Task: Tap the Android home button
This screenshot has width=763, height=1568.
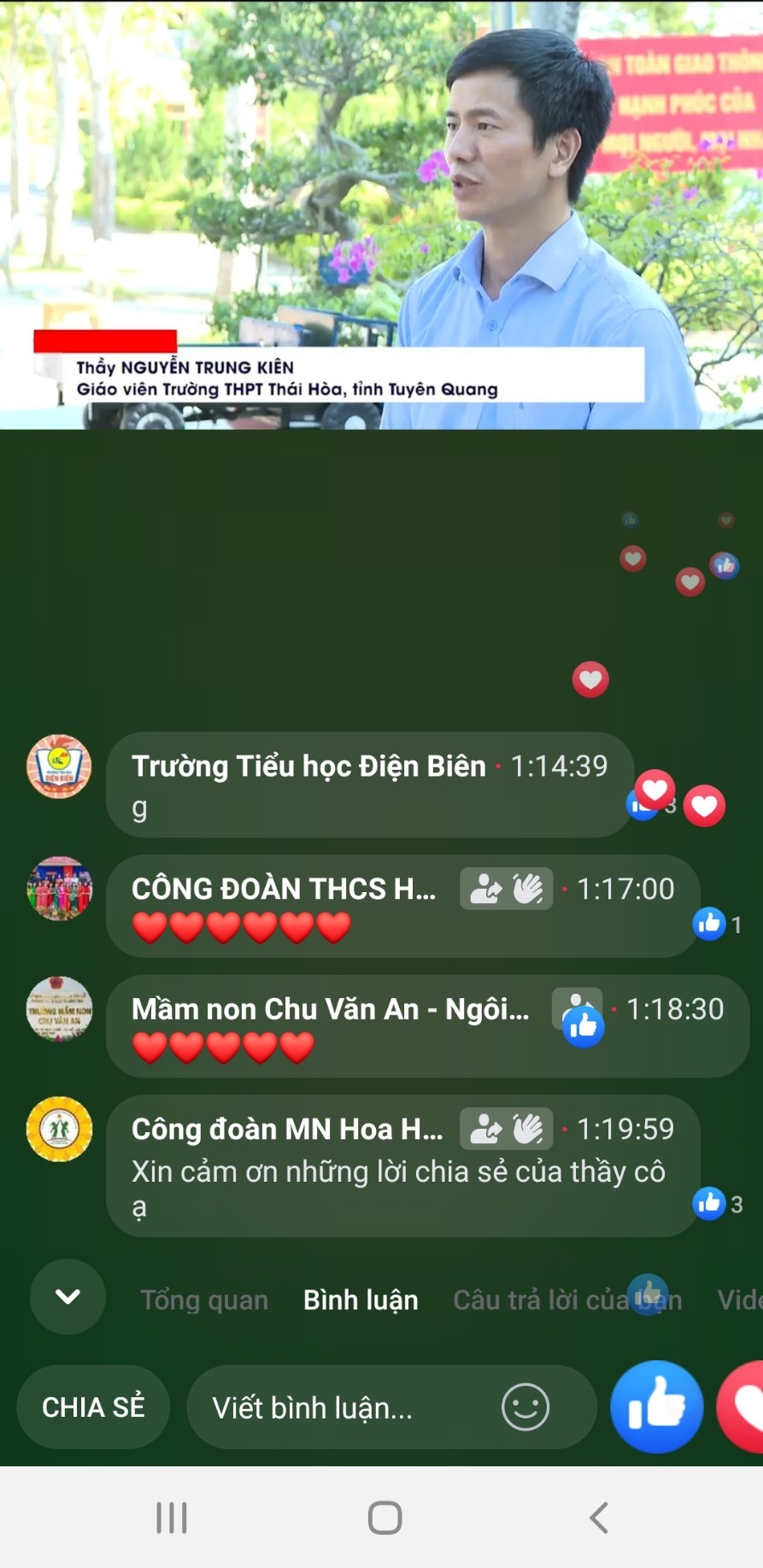Action: click(x=384, y=1518)
